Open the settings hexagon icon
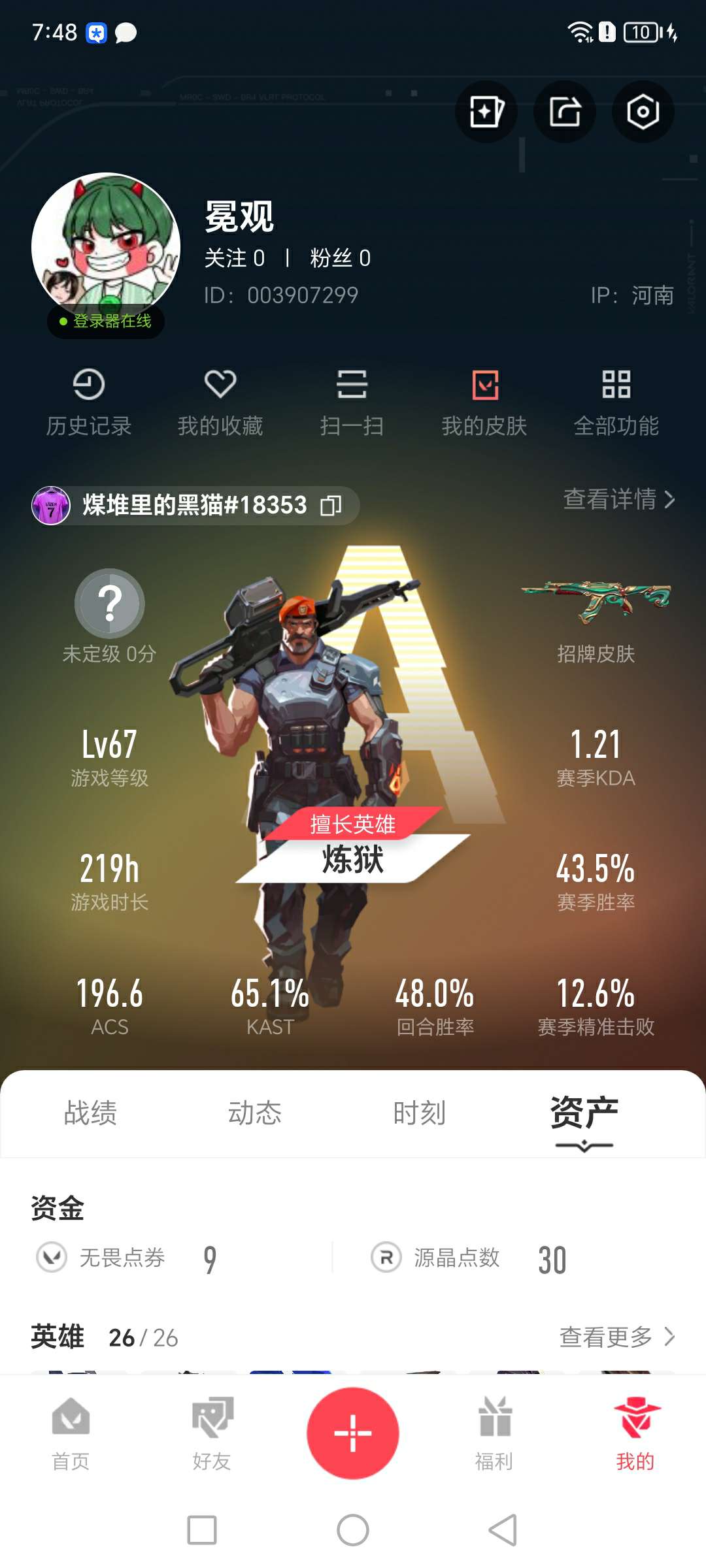706x1568 pixels. click(x=643, y=112)
